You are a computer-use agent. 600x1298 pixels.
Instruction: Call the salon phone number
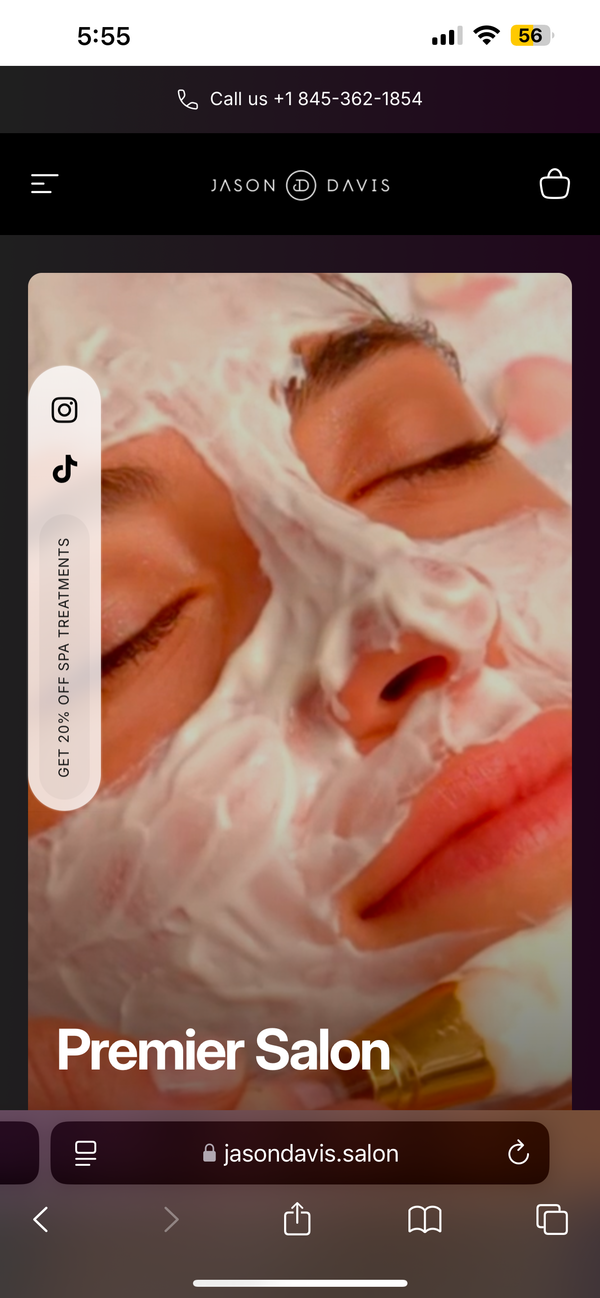[x=300, y=99]
